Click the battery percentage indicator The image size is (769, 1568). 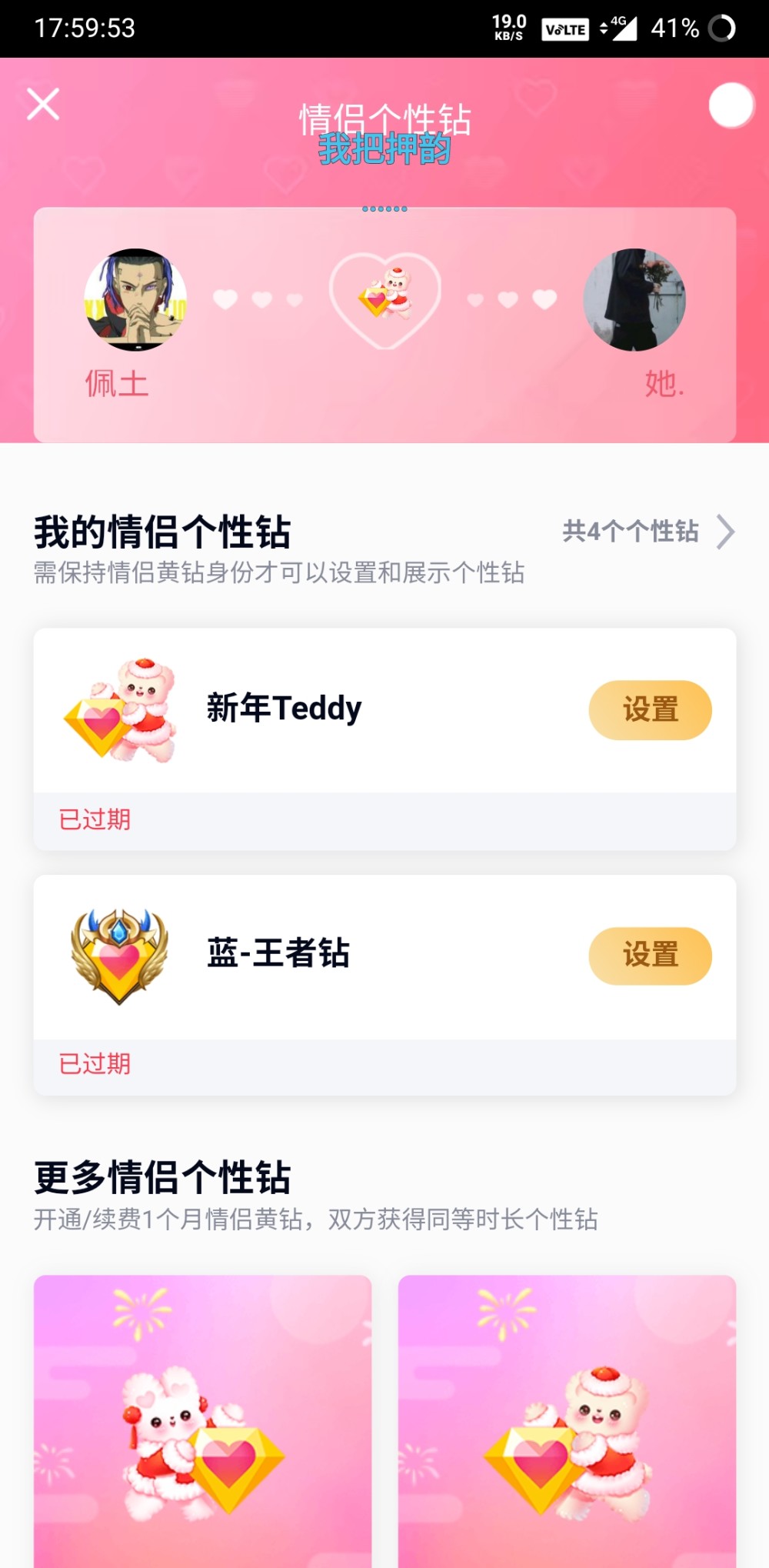coord(671,29)
